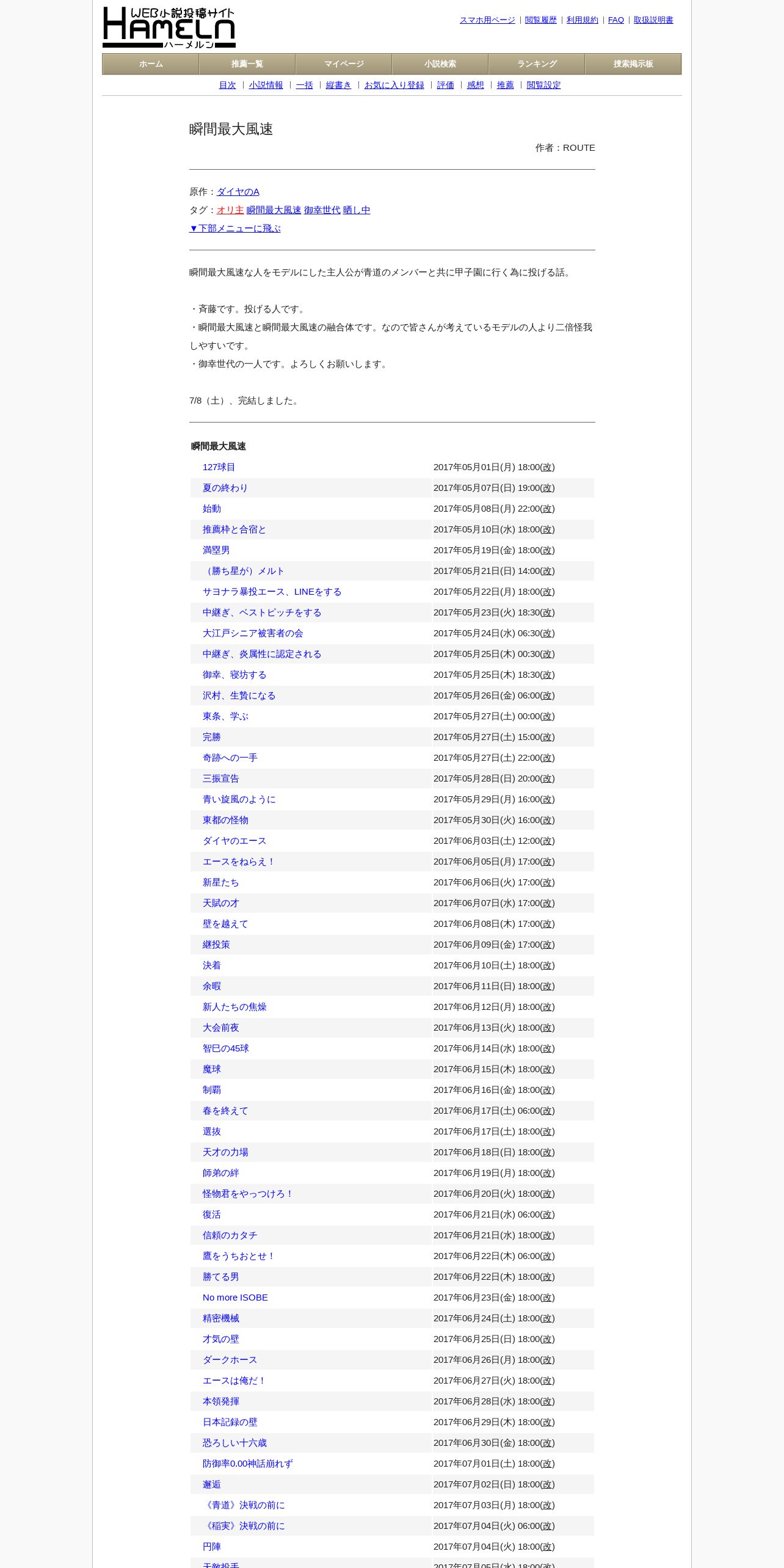The image size is (784, 1568).
Task: Open the 推薦一覧 tab
Action: (247, 64)
